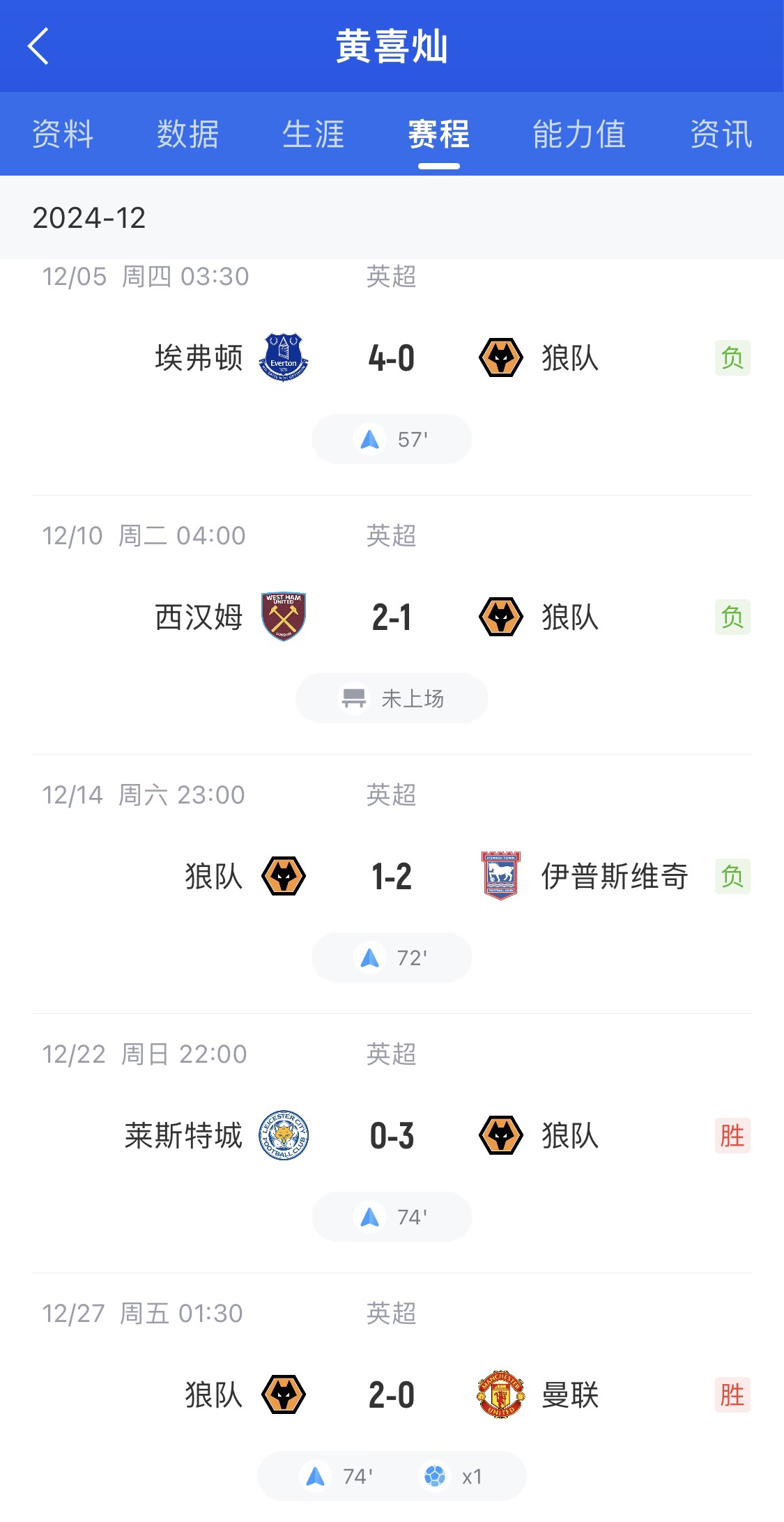
Task: Open the 埃弗顿 4-0 狼队 match
Action: (392, 358)
